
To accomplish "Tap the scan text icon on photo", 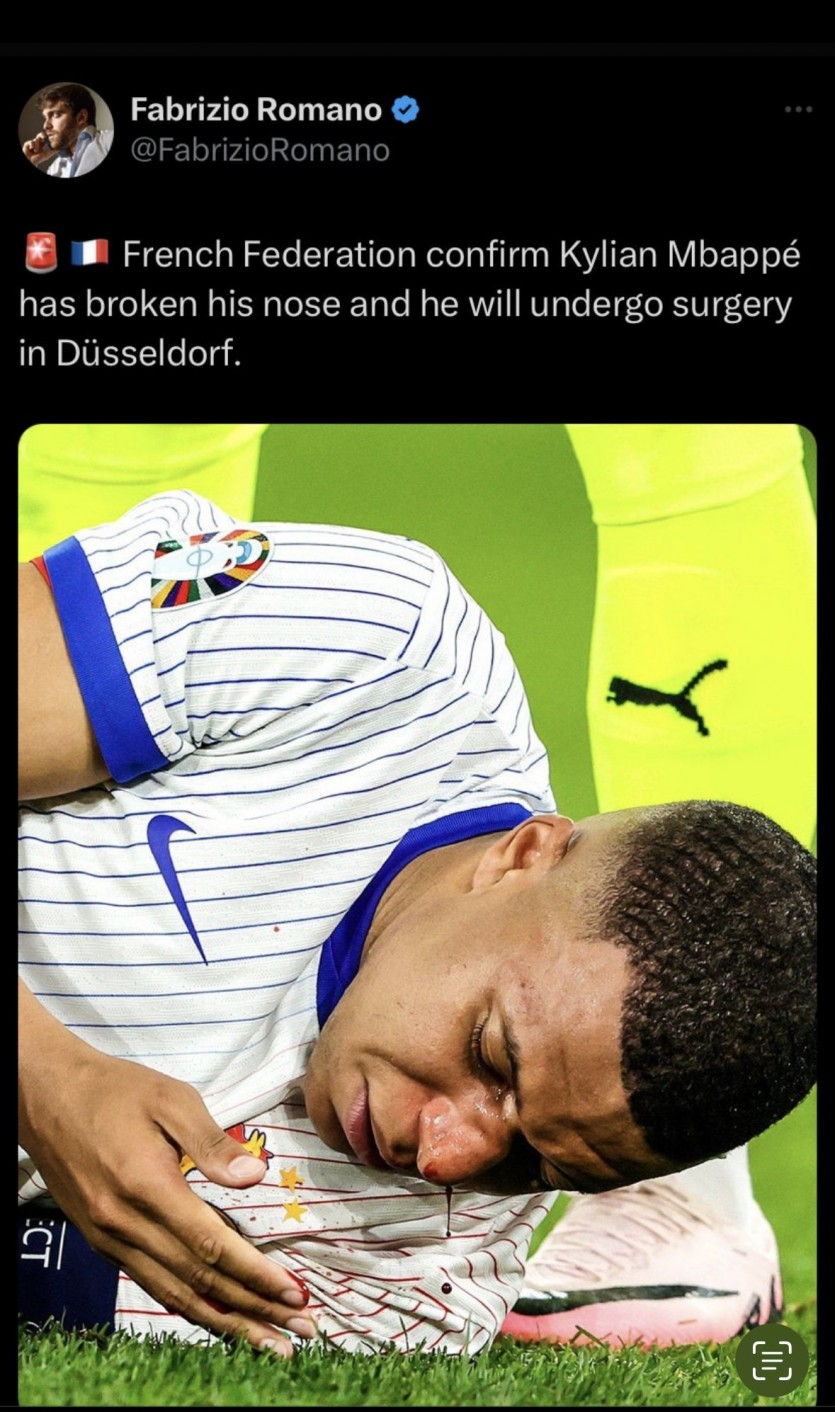I will click(x=771, y=1361).
